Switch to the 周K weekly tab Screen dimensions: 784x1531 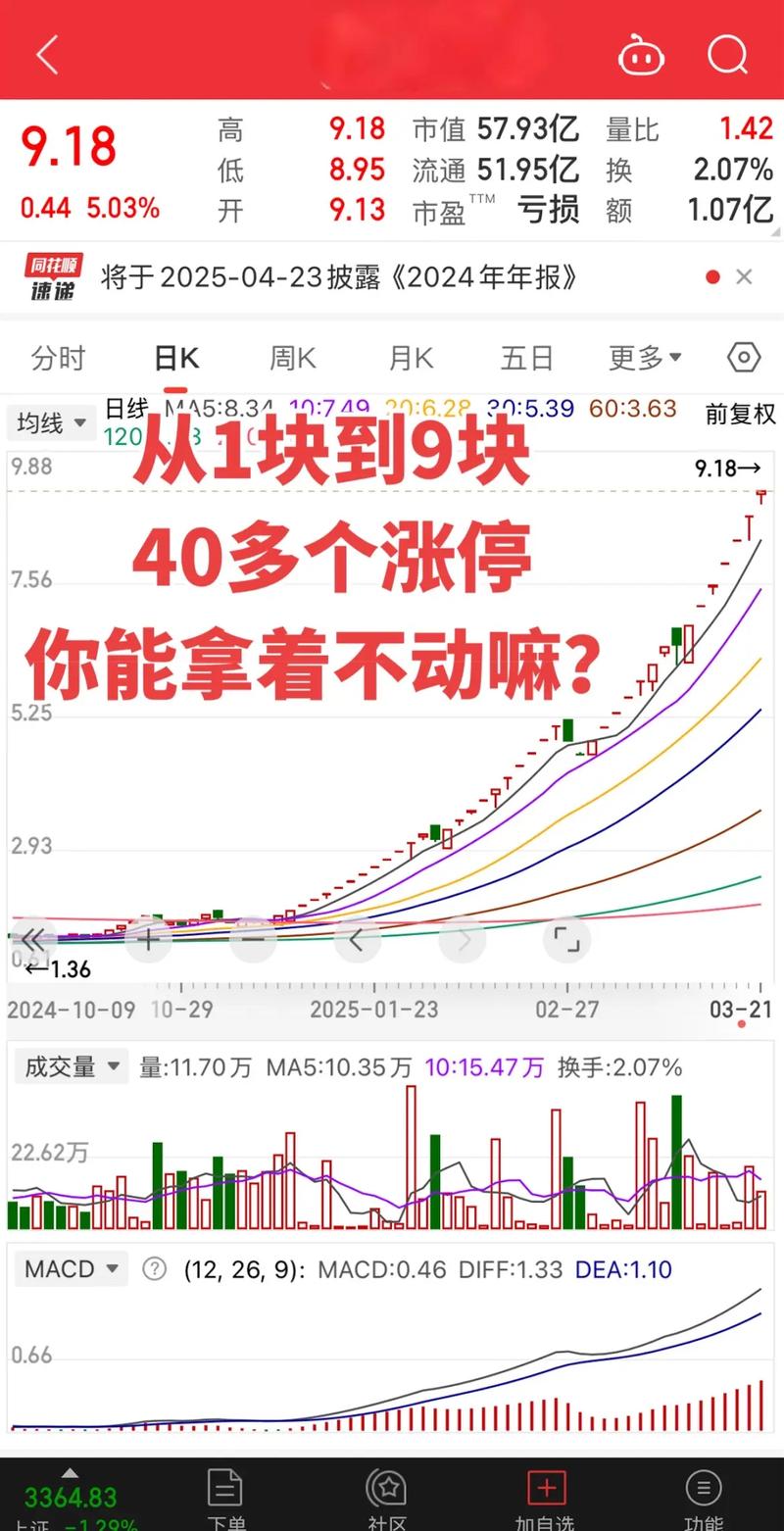[291, 358]
